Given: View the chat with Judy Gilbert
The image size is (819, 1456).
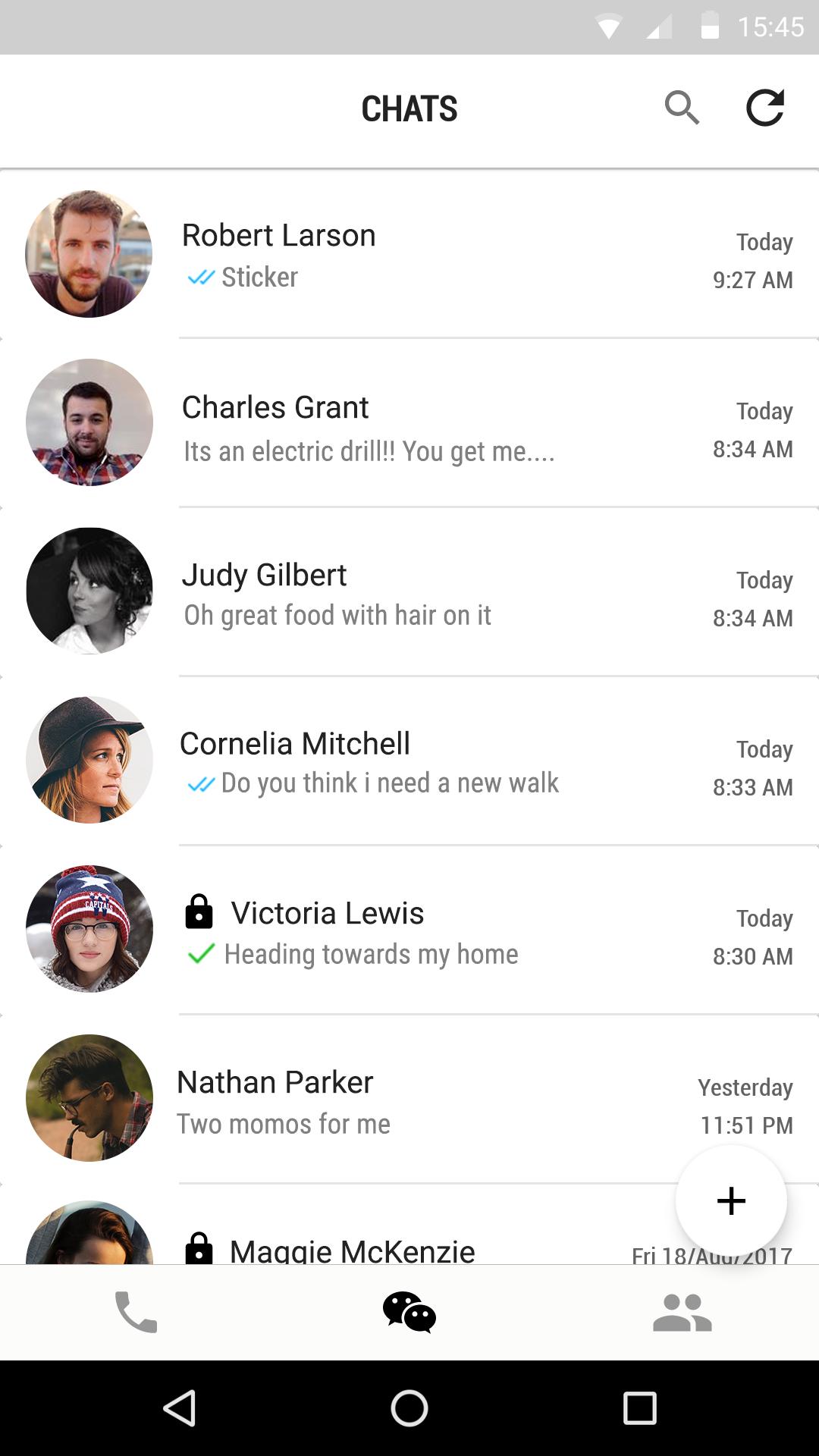Looking at the screenshot, I should tap(409, 593).
